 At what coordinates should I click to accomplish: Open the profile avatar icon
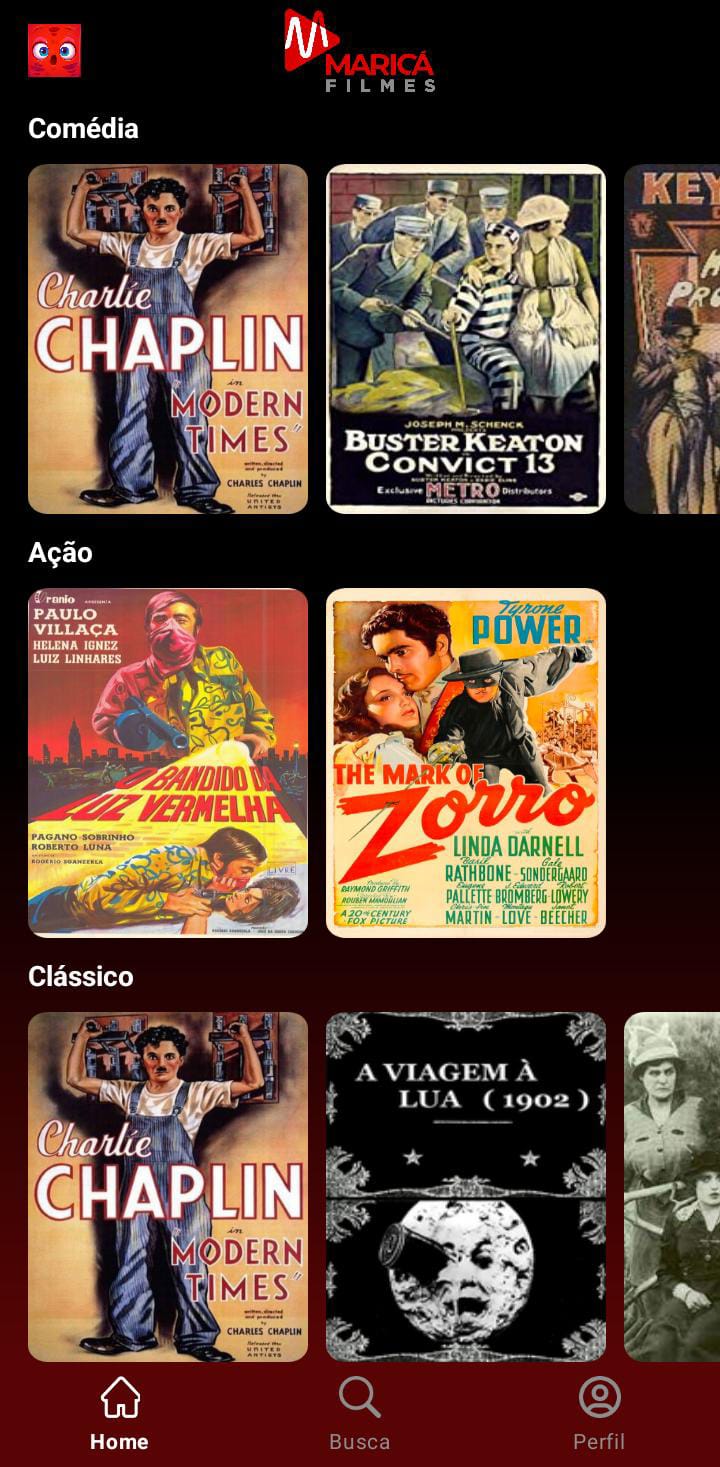click(x=54, y=51)
